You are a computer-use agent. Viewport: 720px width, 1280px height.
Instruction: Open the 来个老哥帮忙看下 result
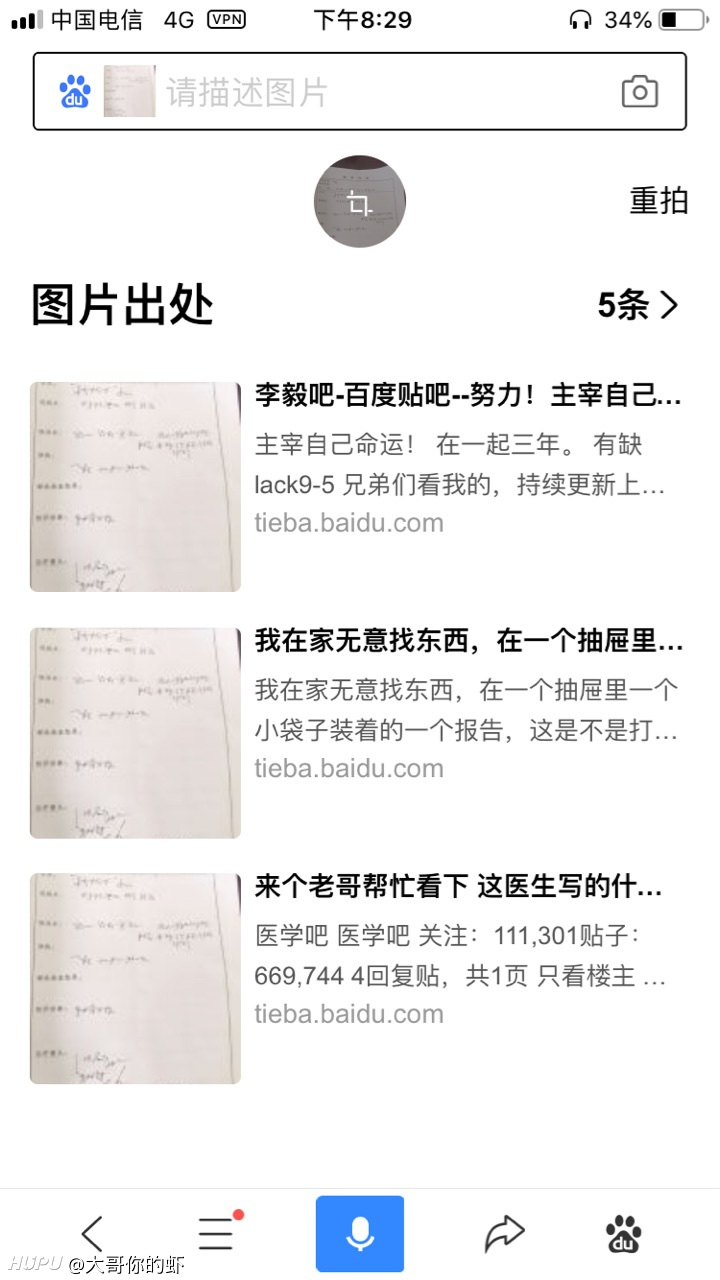point(359,978)
